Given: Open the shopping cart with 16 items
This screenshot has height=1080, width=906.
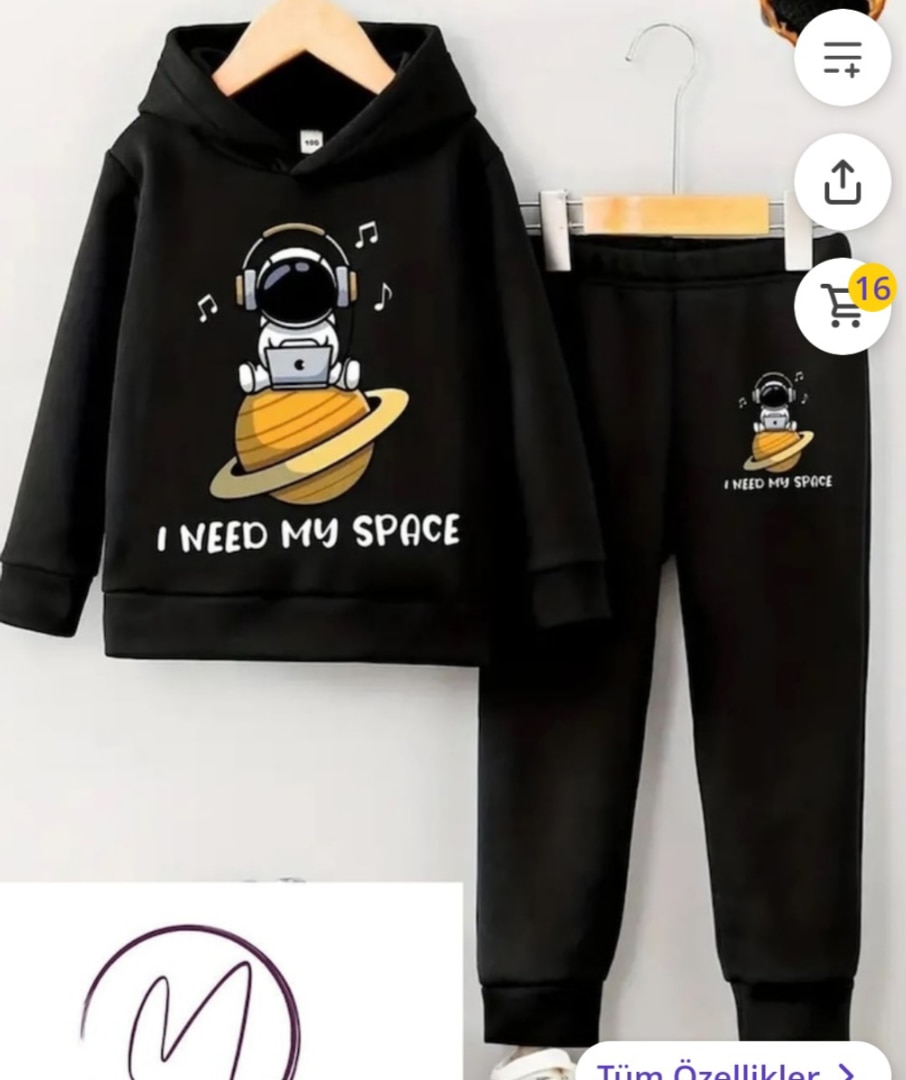Looking at the screenshot, I should (843, 305).
